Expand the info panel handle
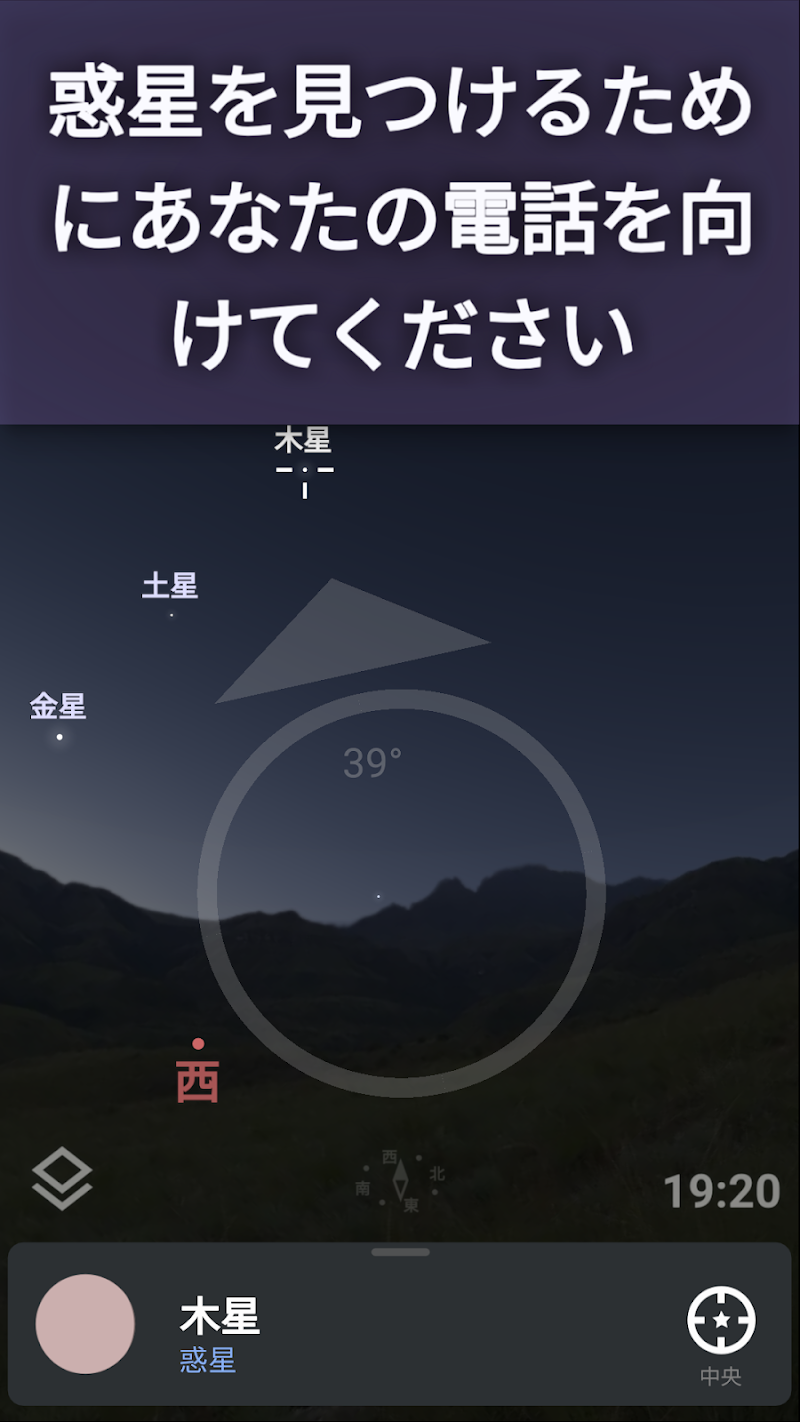This screenshot has height=1422, width=800. pos(400,1252)
